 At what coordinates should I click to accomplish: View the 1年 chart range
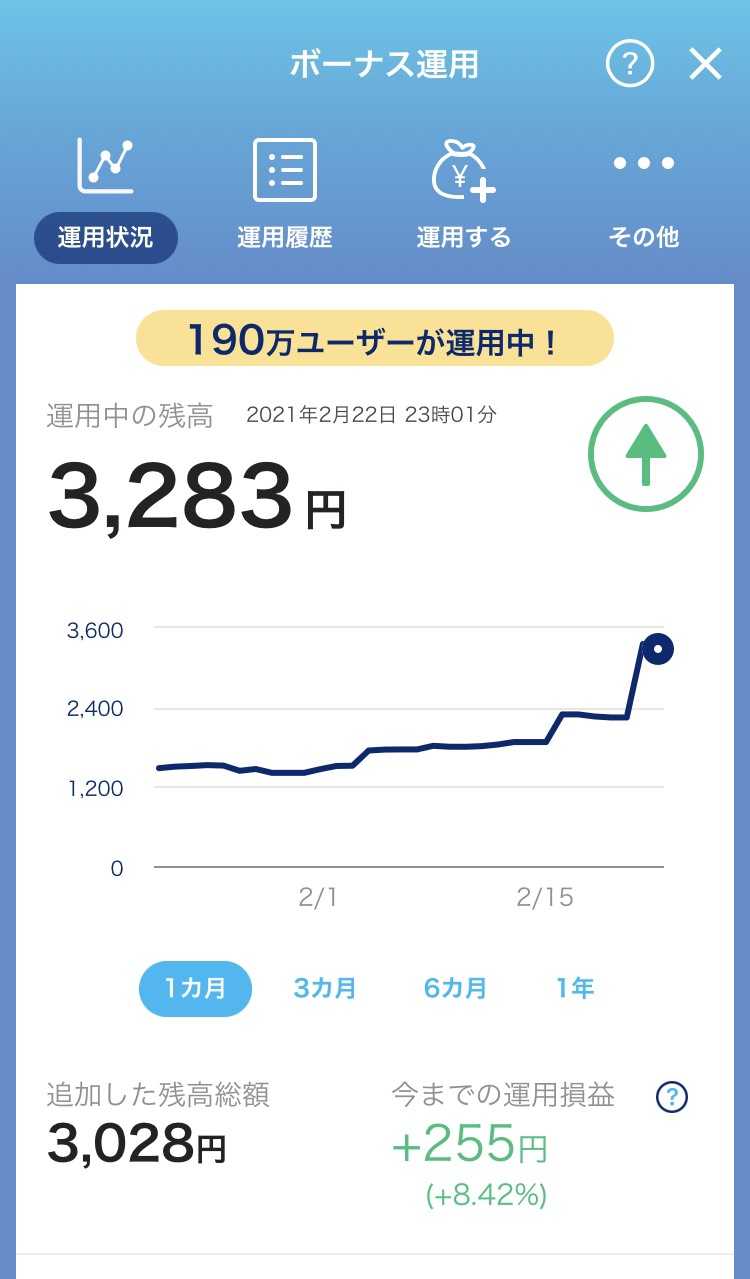[x=575, y=989]
